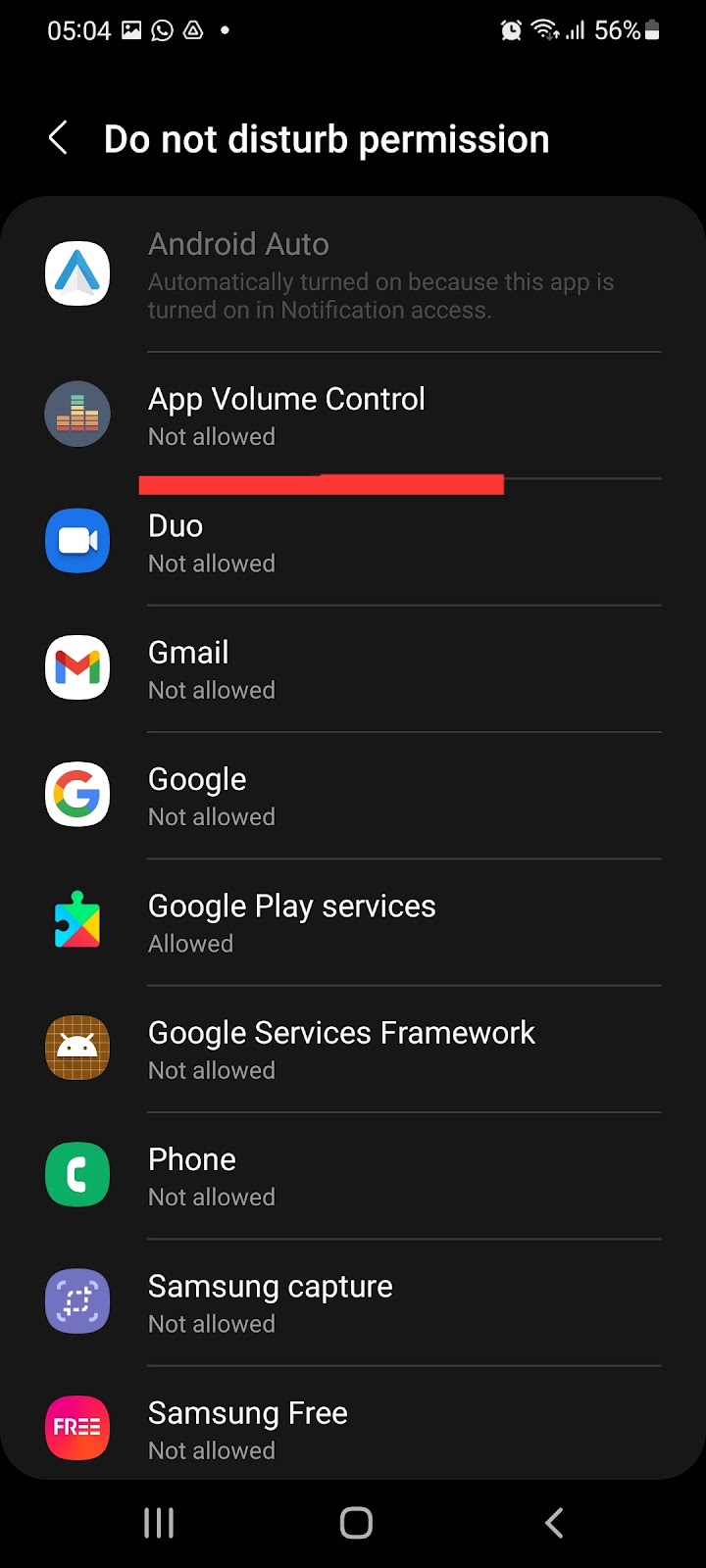Click the Google Play services puzzle icon
Screen dimensions: 706x1568
[77, 921]
